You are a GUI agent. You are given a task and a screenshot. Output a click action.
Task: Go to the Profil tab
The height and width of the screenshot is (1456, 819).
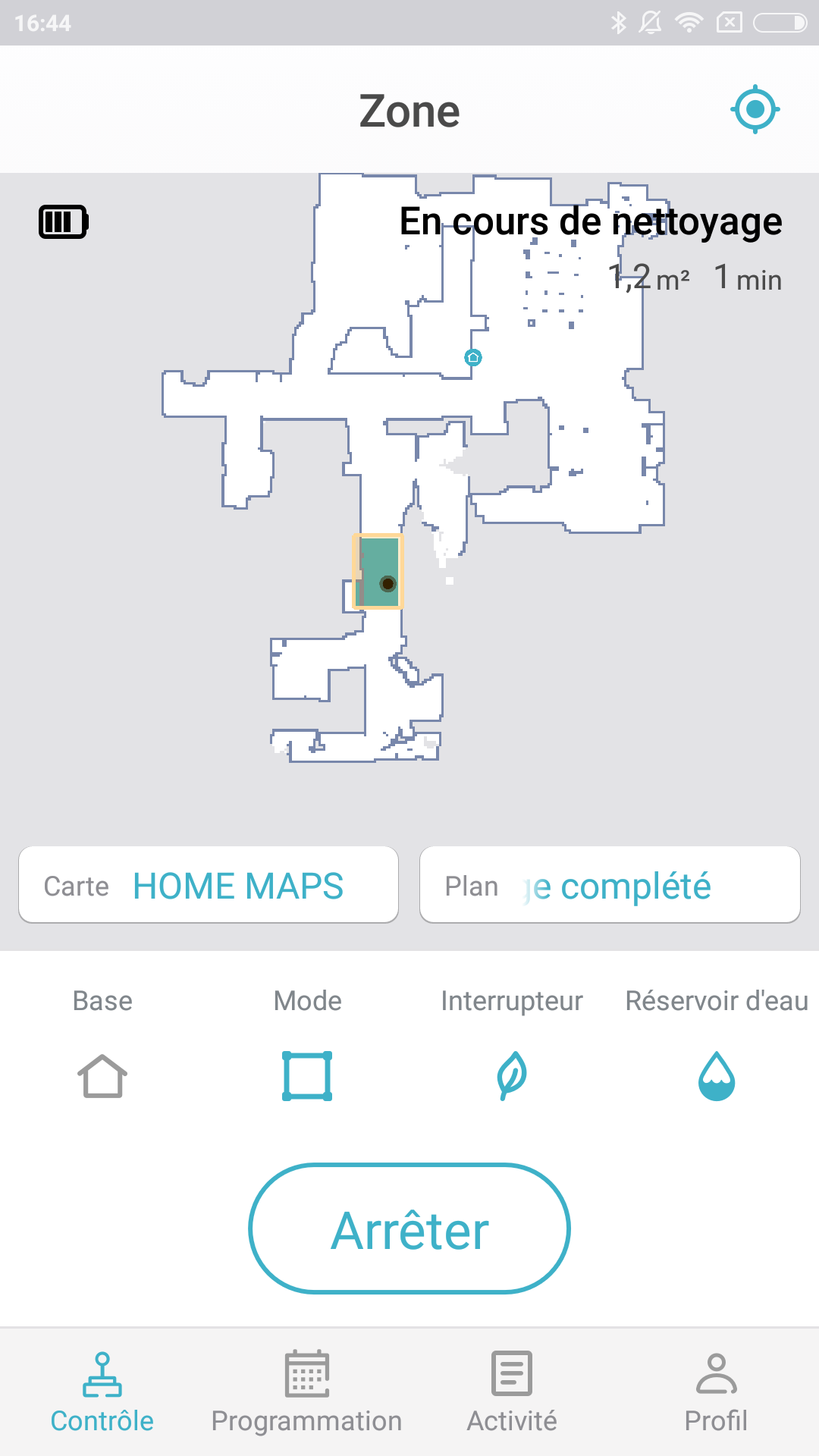(717, 1392)
